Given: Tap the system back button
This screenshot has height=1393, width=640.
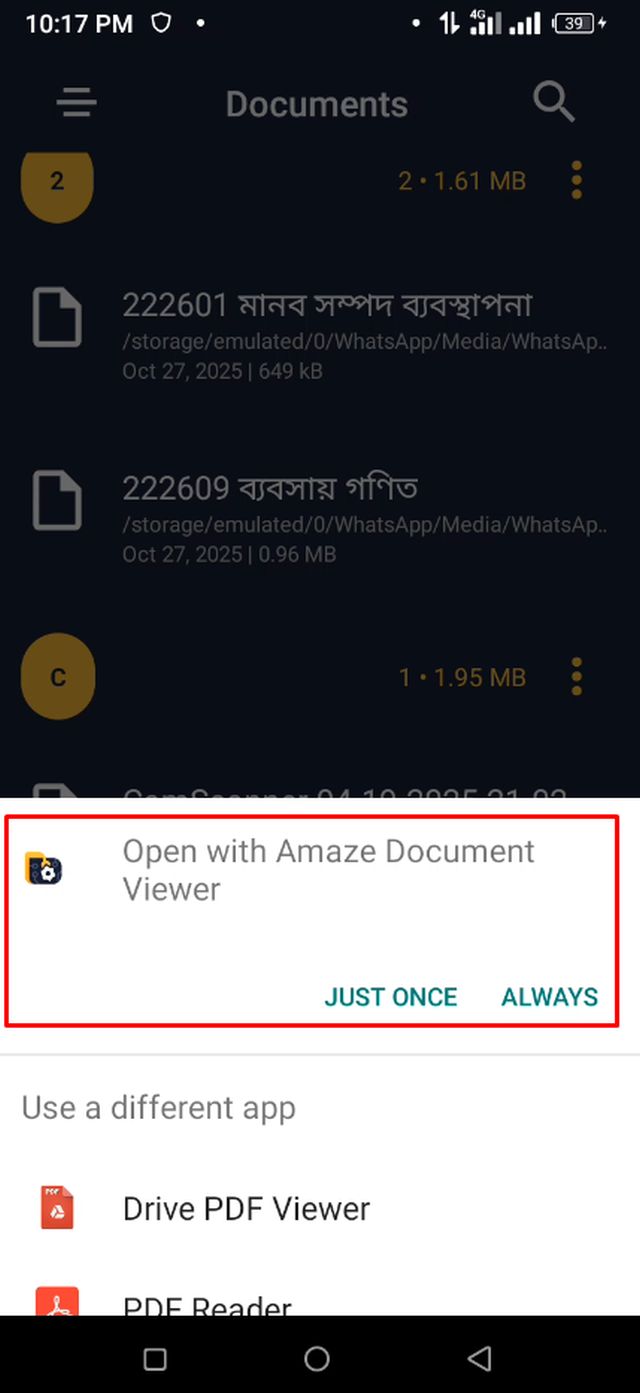Looking at the screenshot, I should [x=479, y=1358].
